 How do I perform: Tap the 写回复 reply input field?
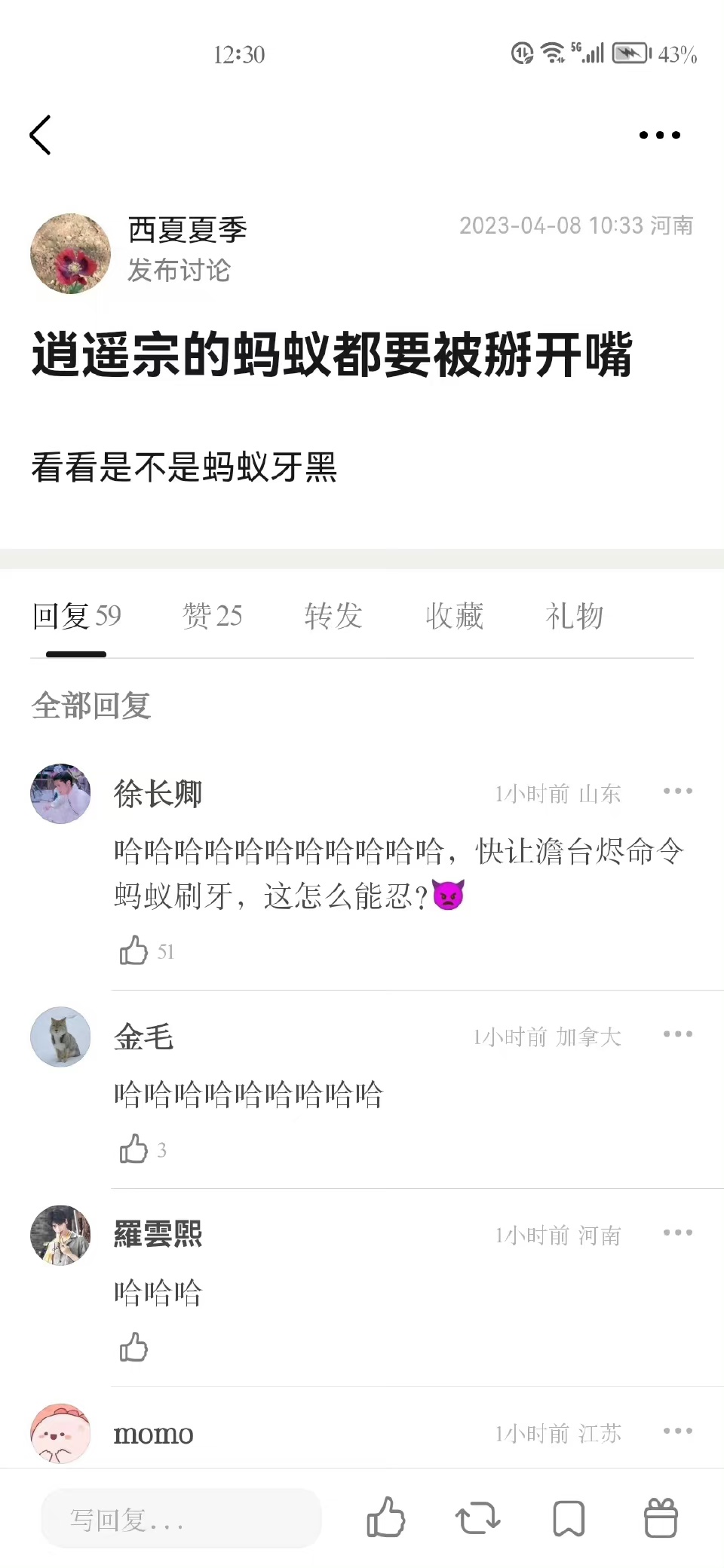click(181, 1519)
